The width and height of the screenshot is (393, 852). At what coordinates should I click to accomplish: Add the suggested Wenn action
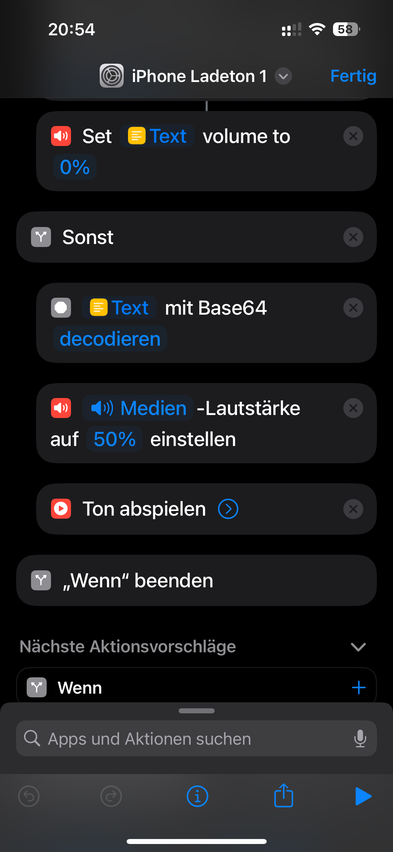coord(359,688)
